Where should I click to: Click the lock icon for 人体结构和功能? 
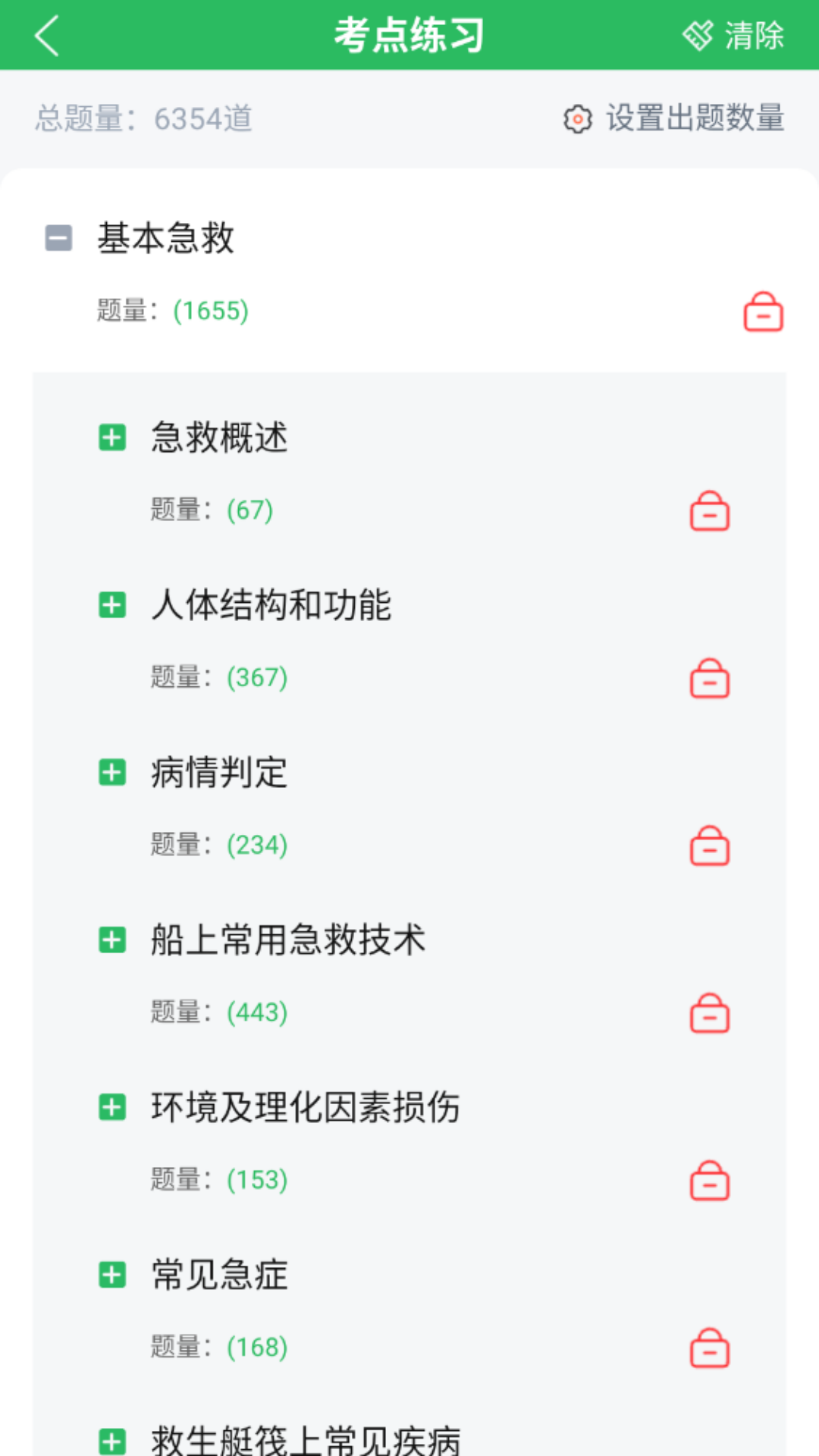(710, 679)
